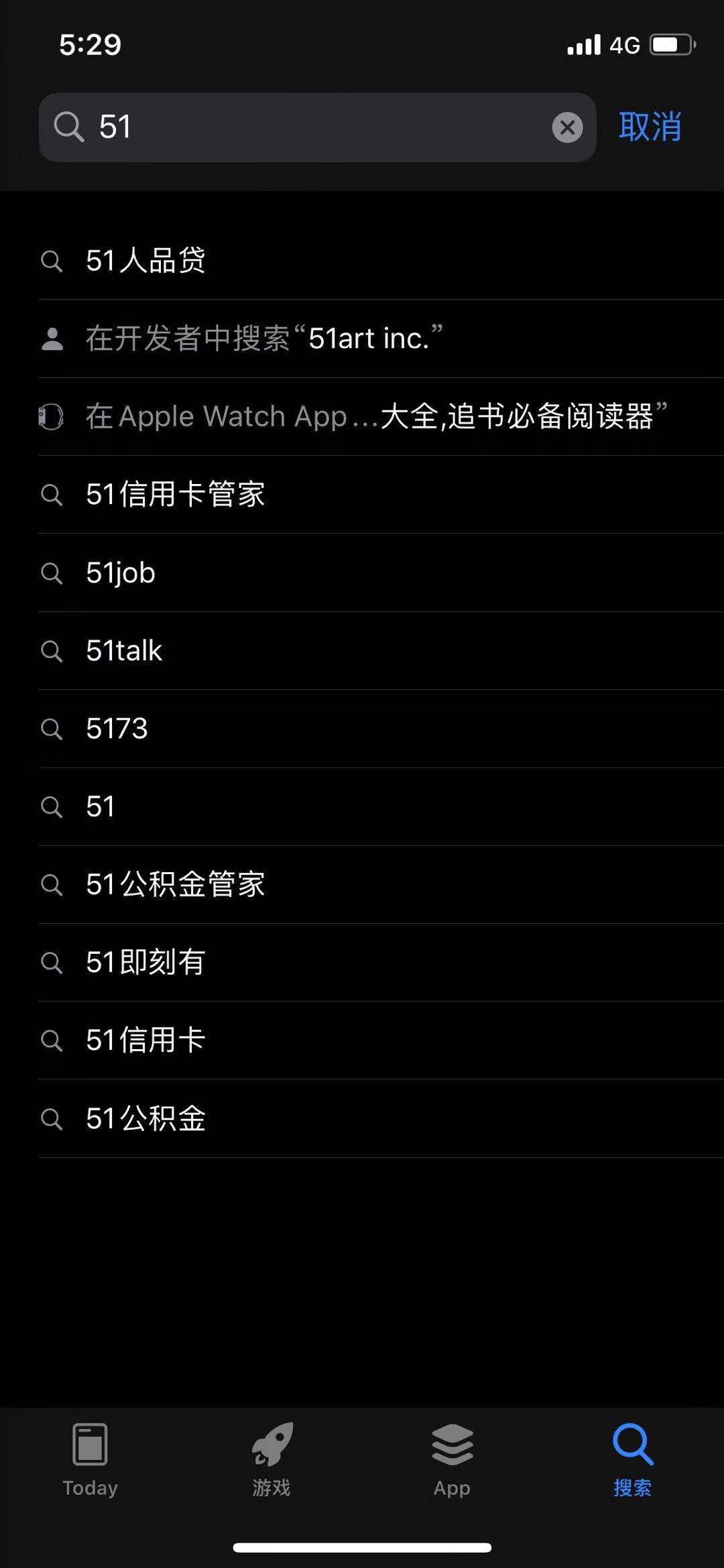Select the 51job suggestion
This screenshot has height=1568, width=724.
click(381, 572)
